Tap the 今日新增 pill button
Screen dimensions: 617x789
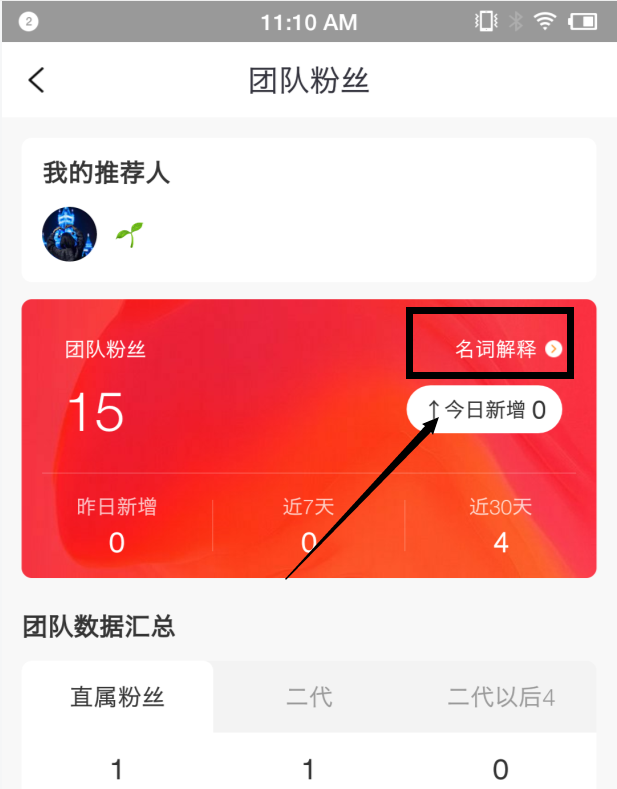point(485,410)
